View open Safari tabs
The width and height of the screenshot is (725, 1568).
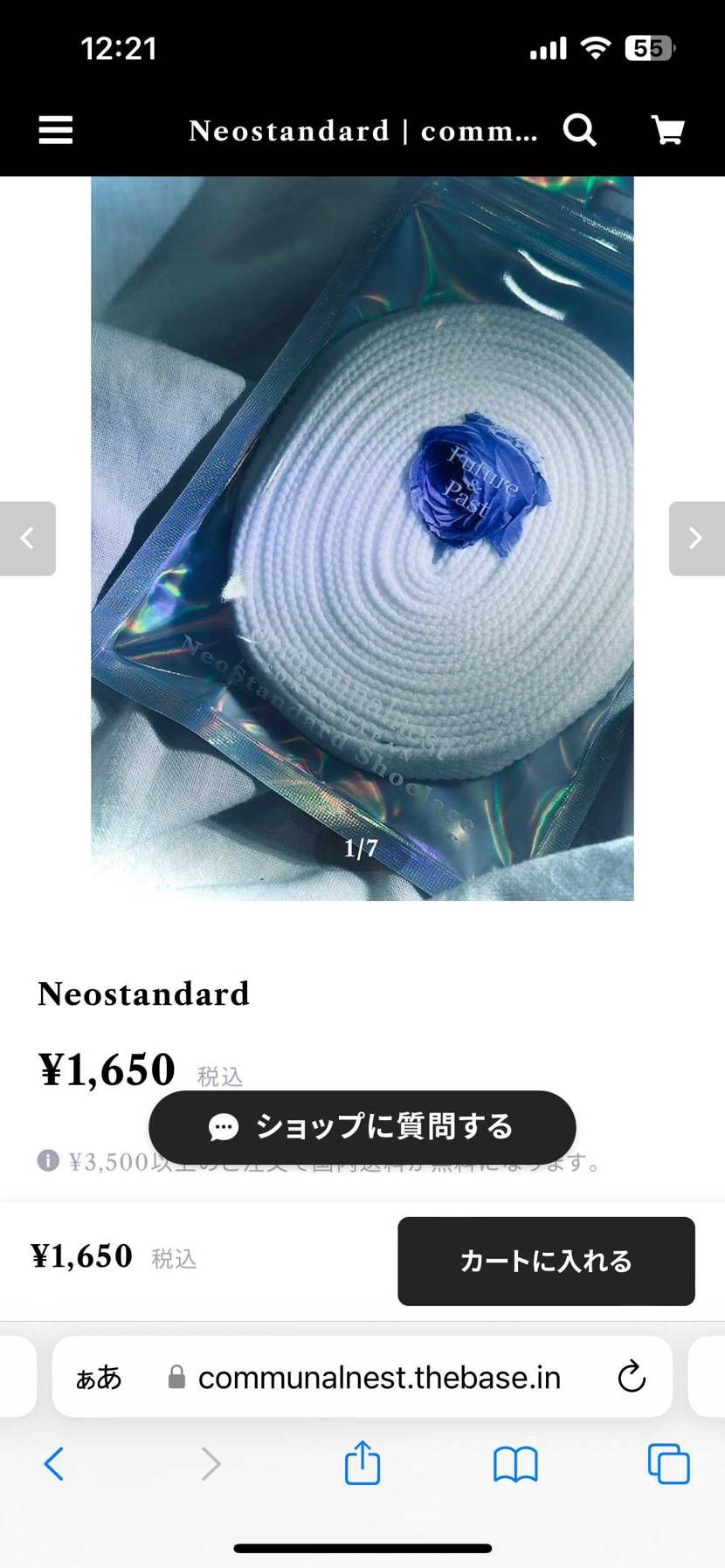click(668, 1464)
